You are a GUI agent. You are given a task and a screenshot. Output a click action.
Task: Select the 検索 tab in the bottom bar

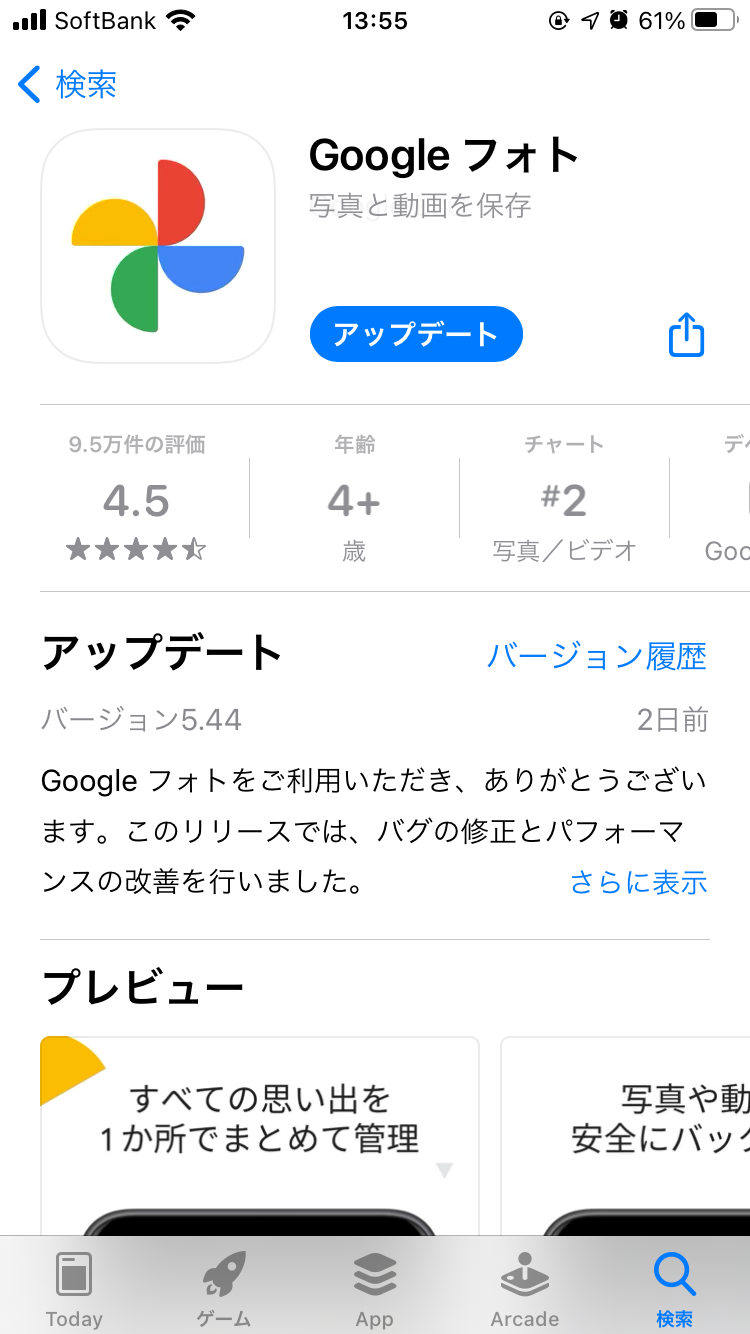tap(674, 1289)
